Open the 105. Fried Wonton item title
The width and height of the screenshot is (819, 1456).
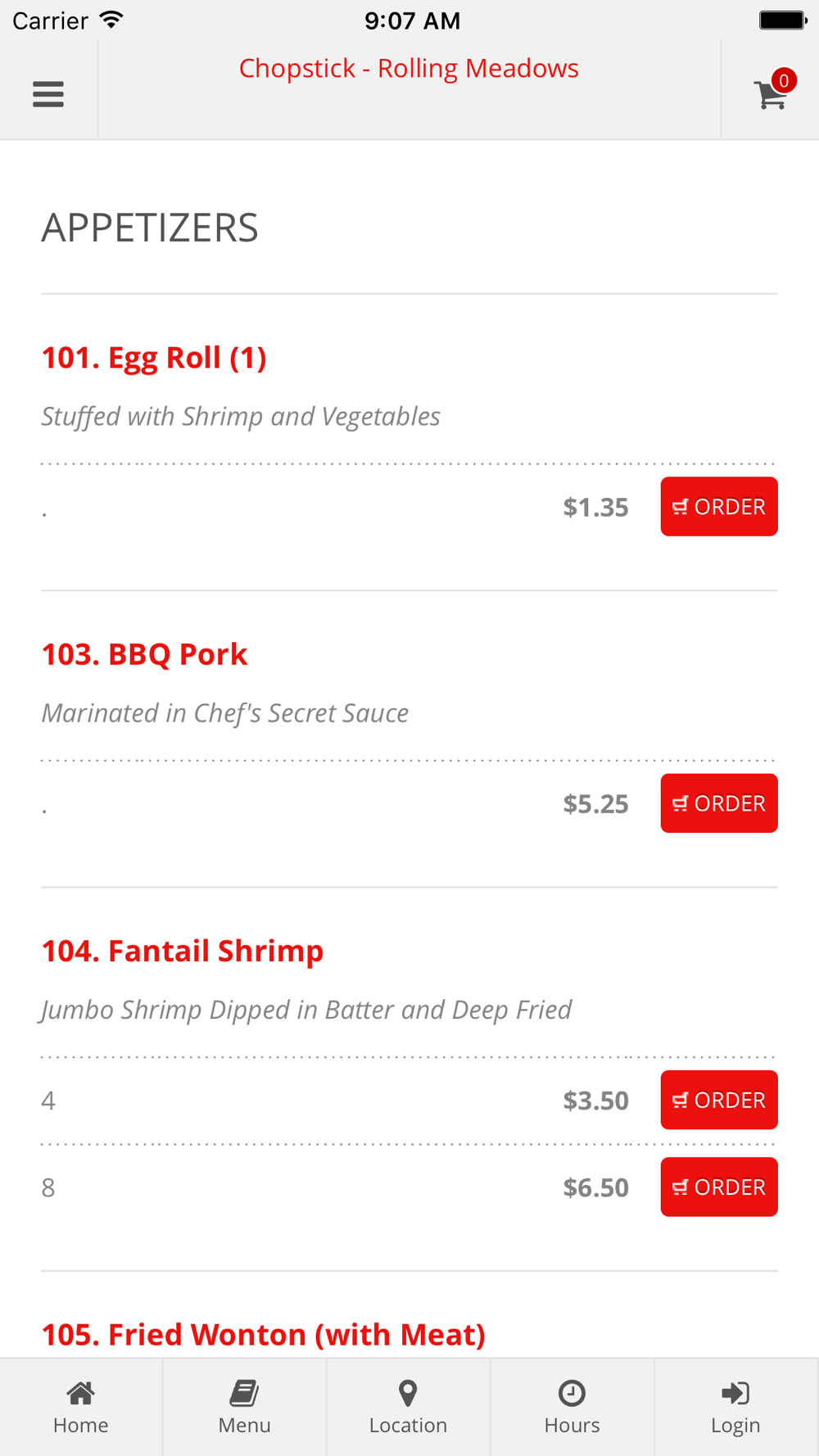coord(264,1335)
